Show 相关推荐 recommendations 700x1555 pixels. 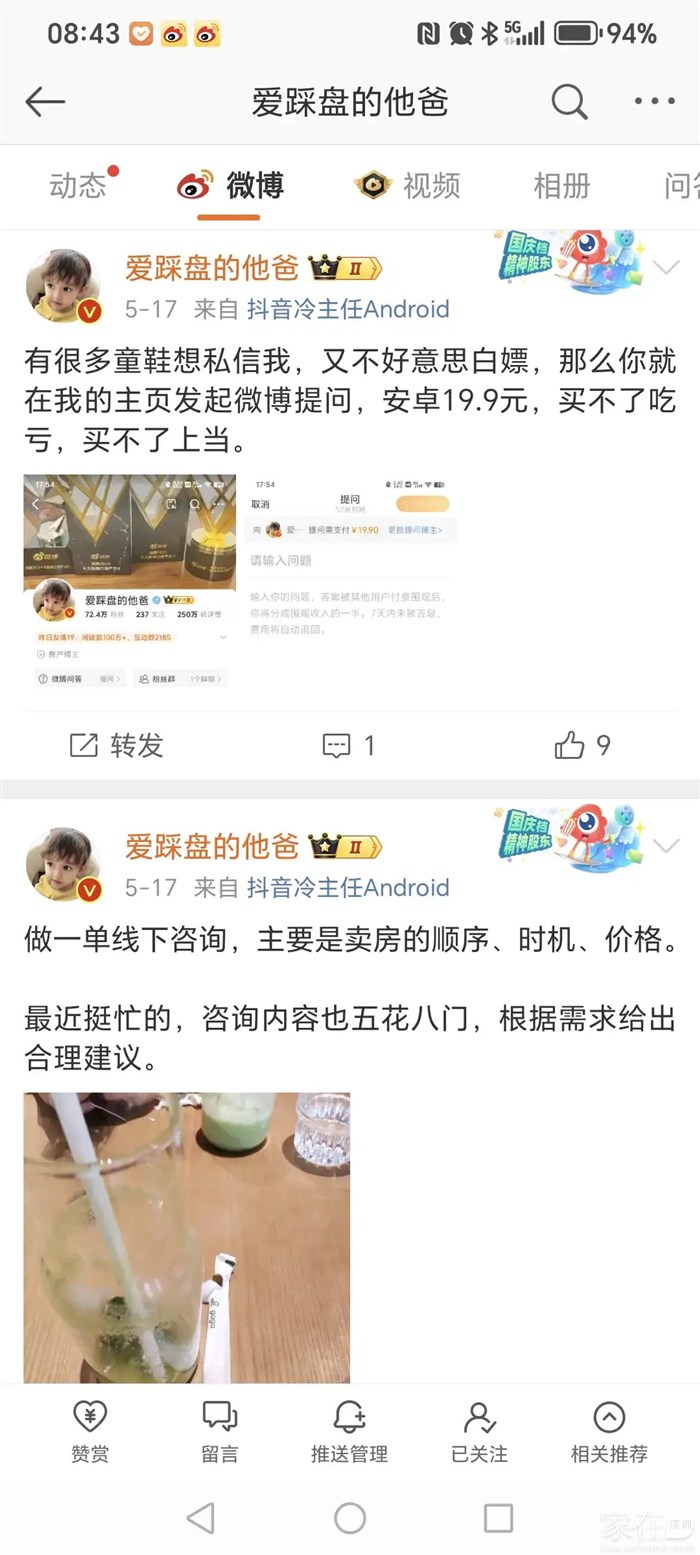coord(609,1432)
